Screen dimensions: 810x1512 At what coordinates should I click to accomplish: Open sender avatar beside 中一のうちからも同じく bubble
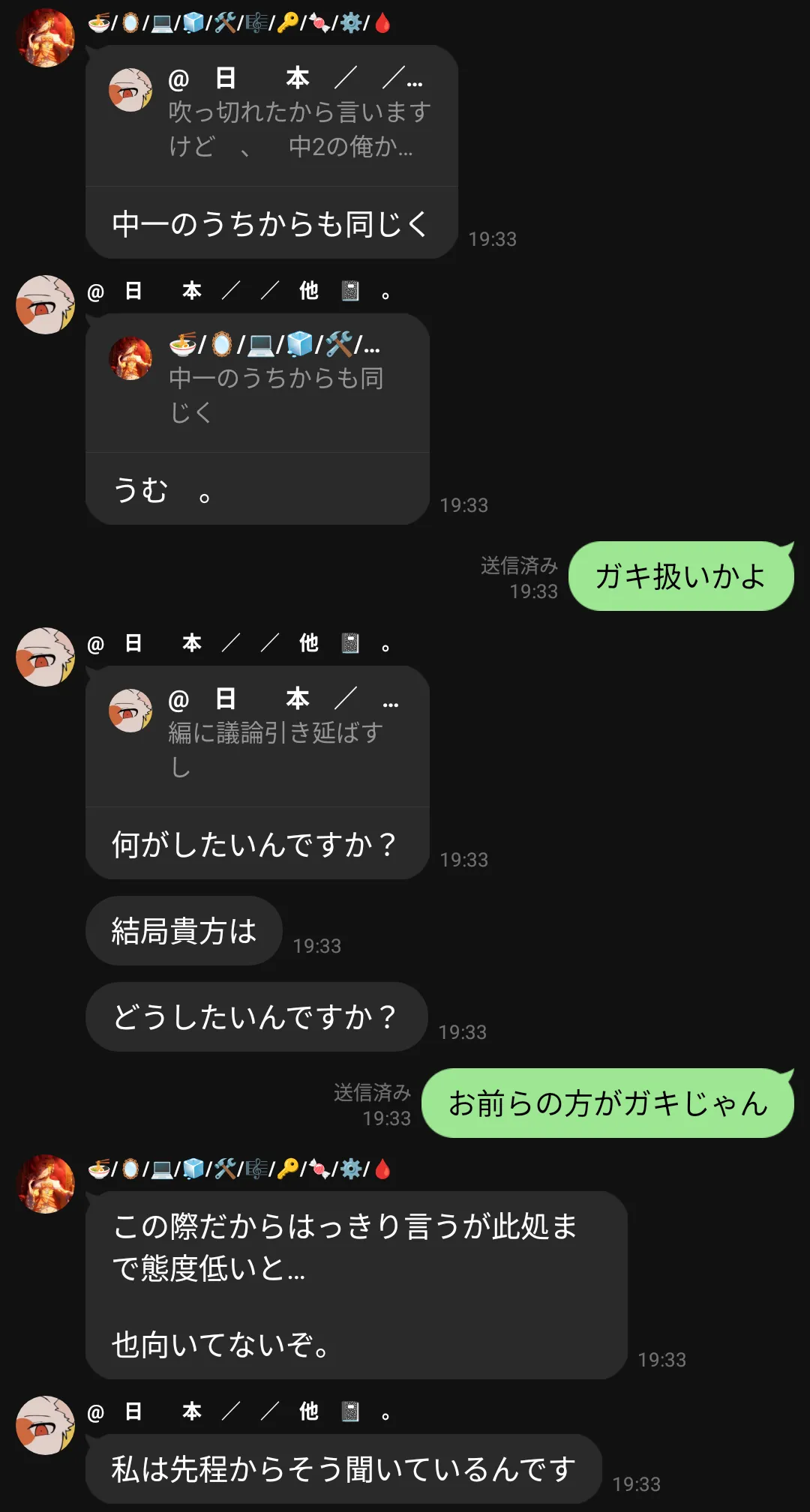(x=46, y=38)
